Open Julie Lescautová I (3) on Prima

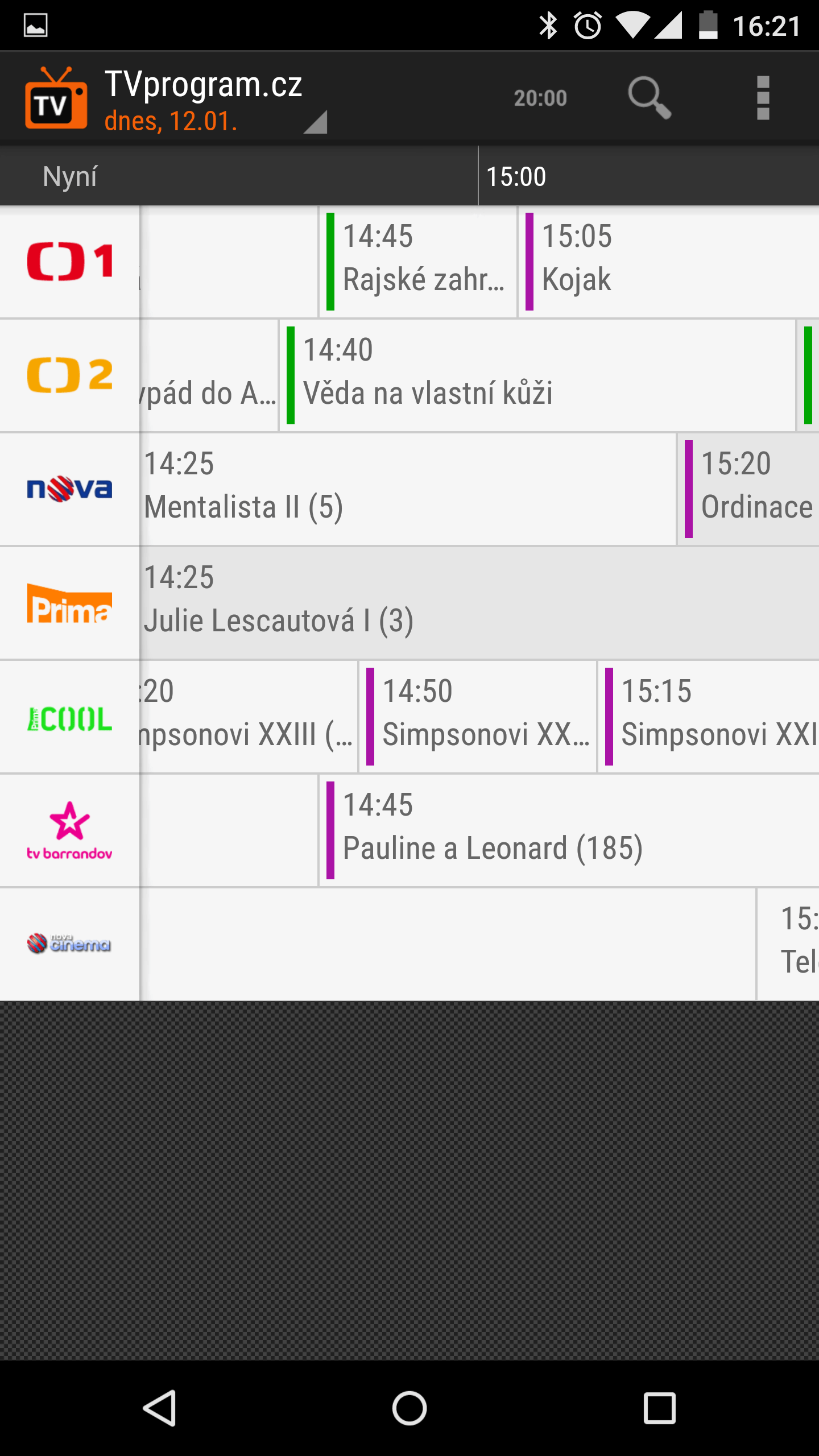click(479, 603)
